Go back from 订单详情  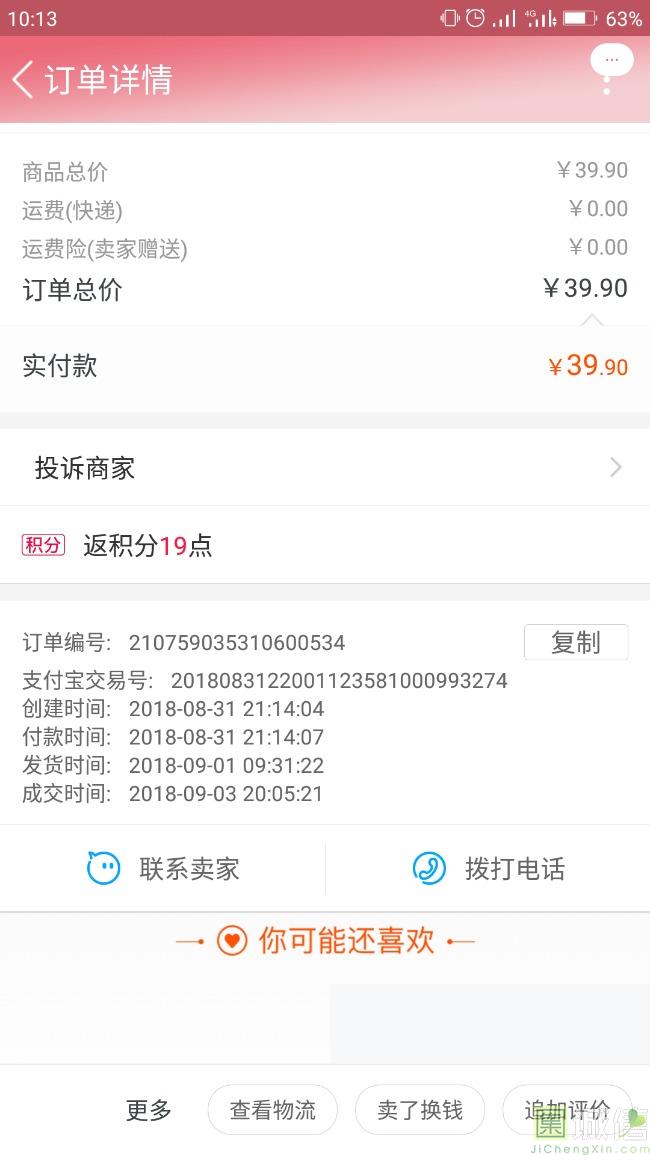(23, 79)
